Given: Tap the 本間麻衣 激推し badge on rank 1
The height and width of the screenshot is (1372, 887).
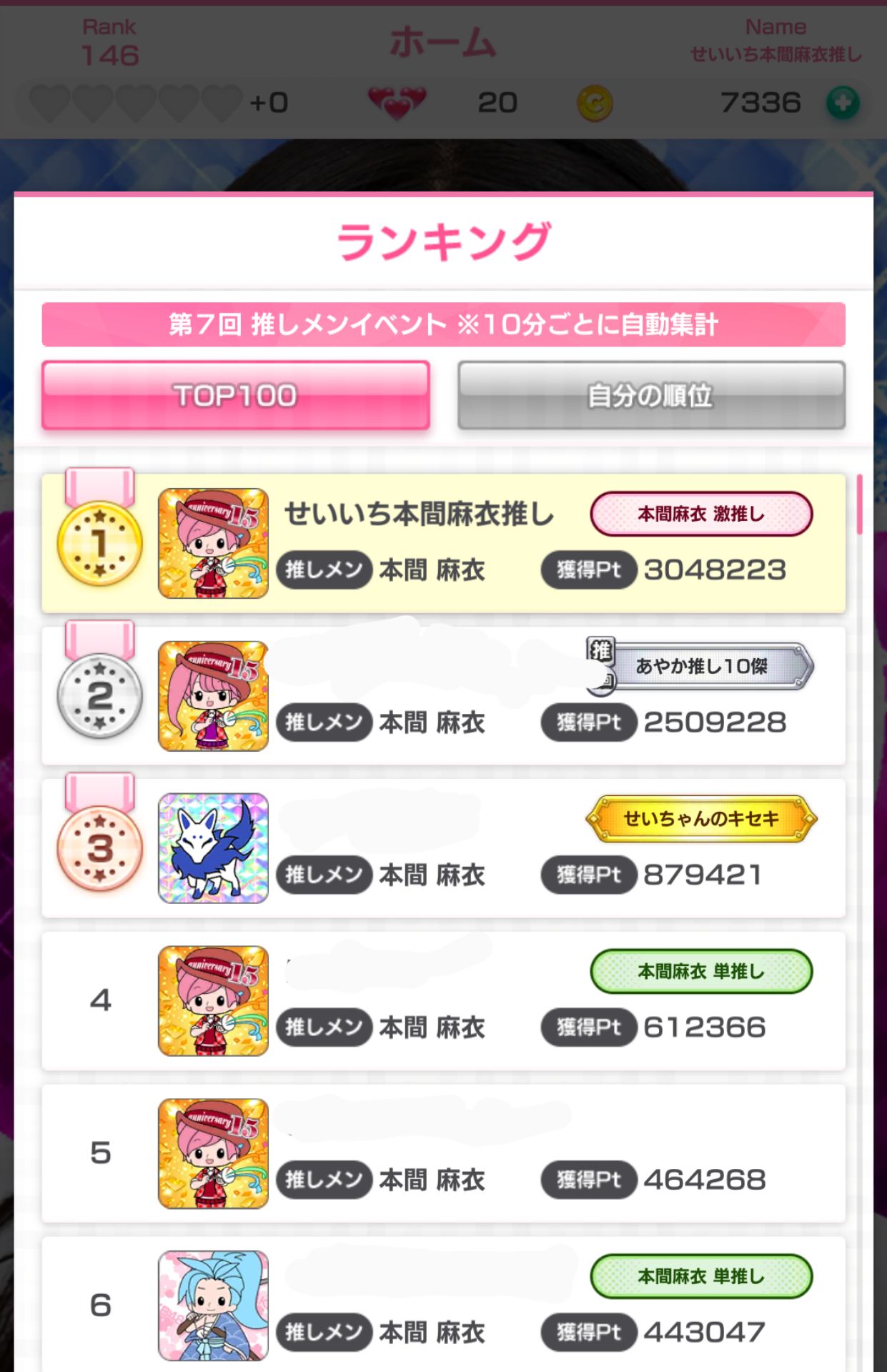Looking at the screenshot, I should tap(703, 513).
